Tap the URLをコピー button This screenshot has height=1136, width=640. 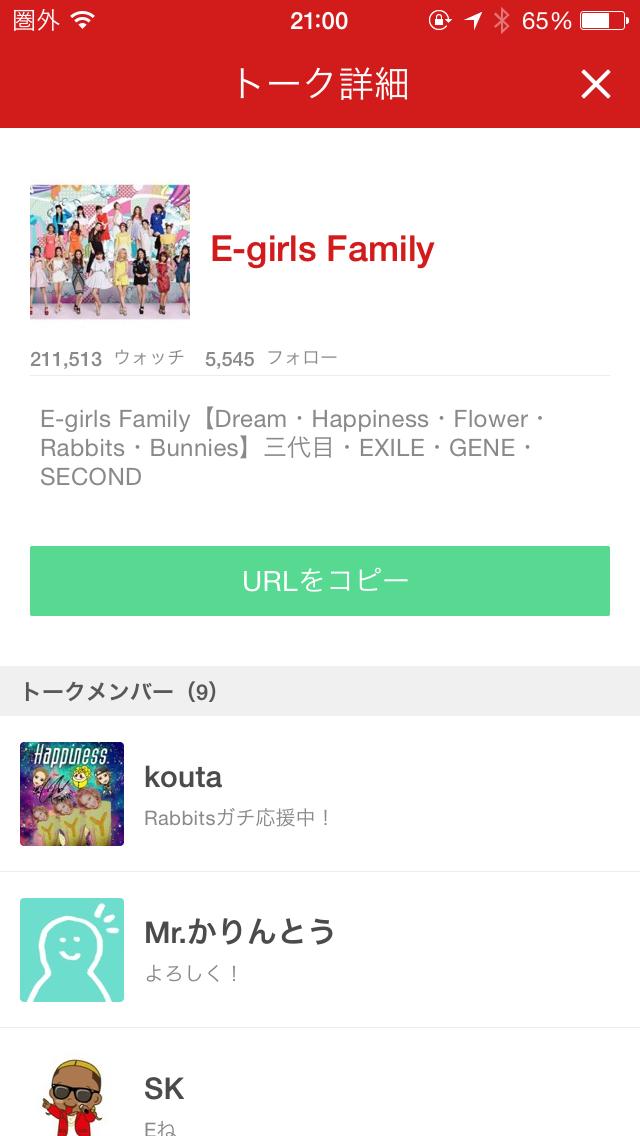pyautogui.click(x=320, y=581)
